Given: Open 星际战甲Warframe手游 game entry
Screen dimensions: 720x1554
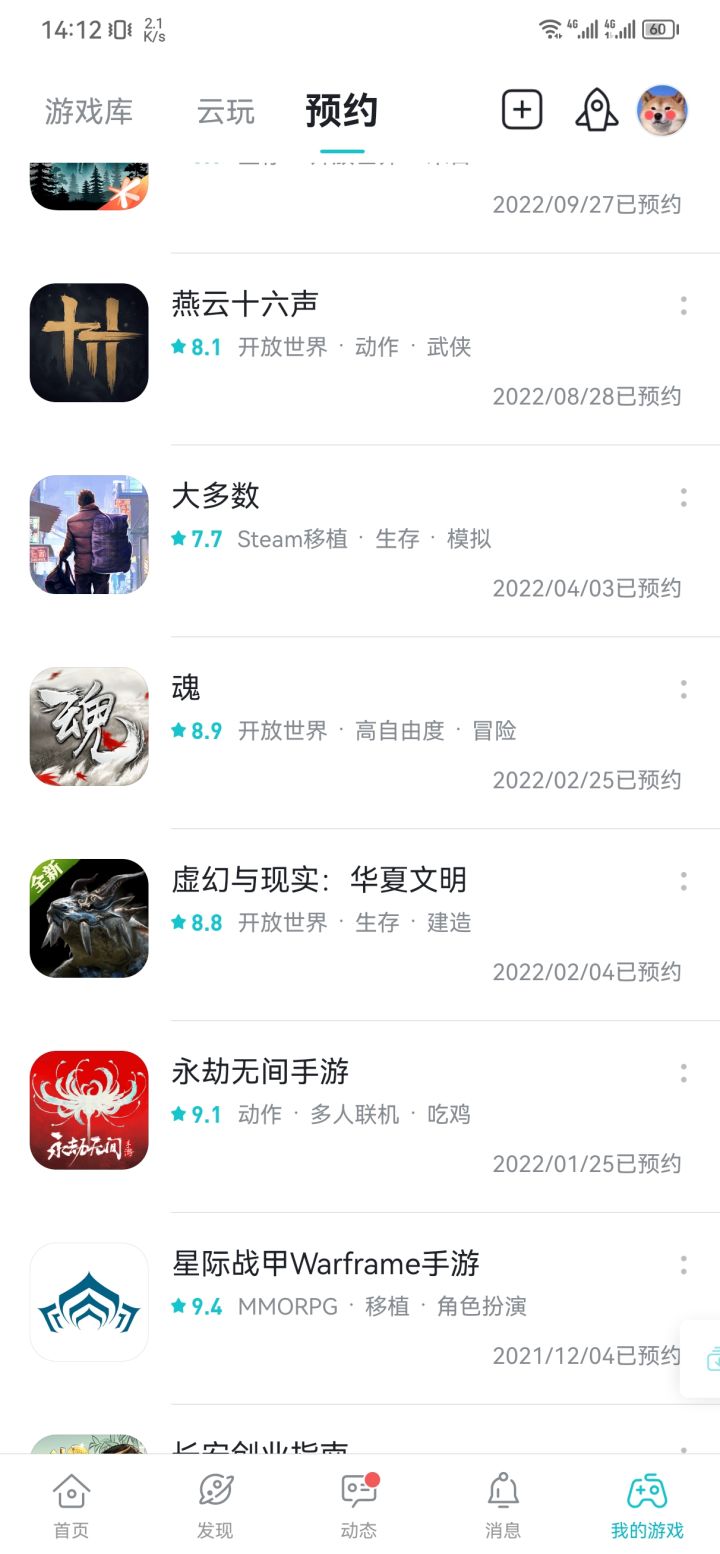Looking at the screenshot, I should point(326,1264).
